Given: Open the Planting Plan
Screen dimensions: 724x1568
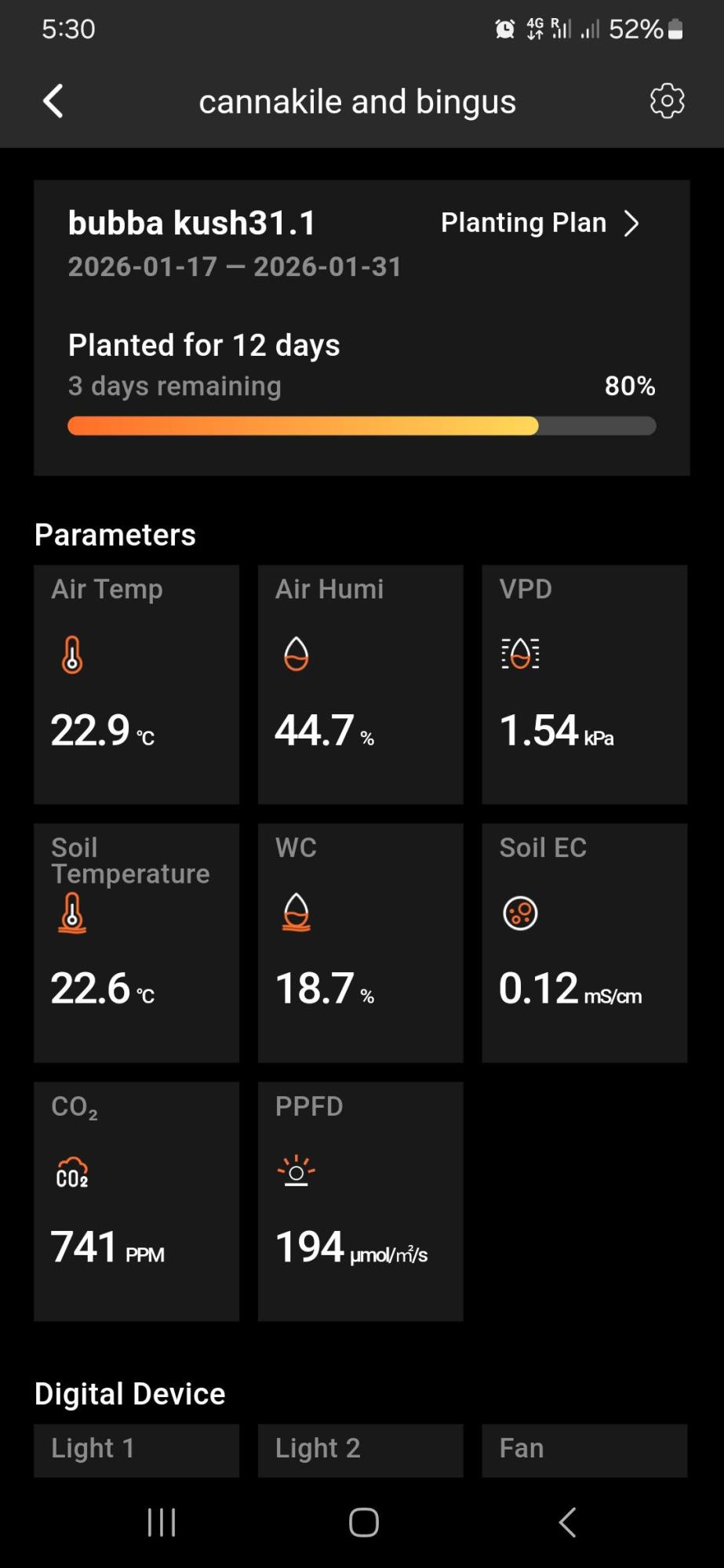Looking at the screenshot, I should tap(540, 223).
